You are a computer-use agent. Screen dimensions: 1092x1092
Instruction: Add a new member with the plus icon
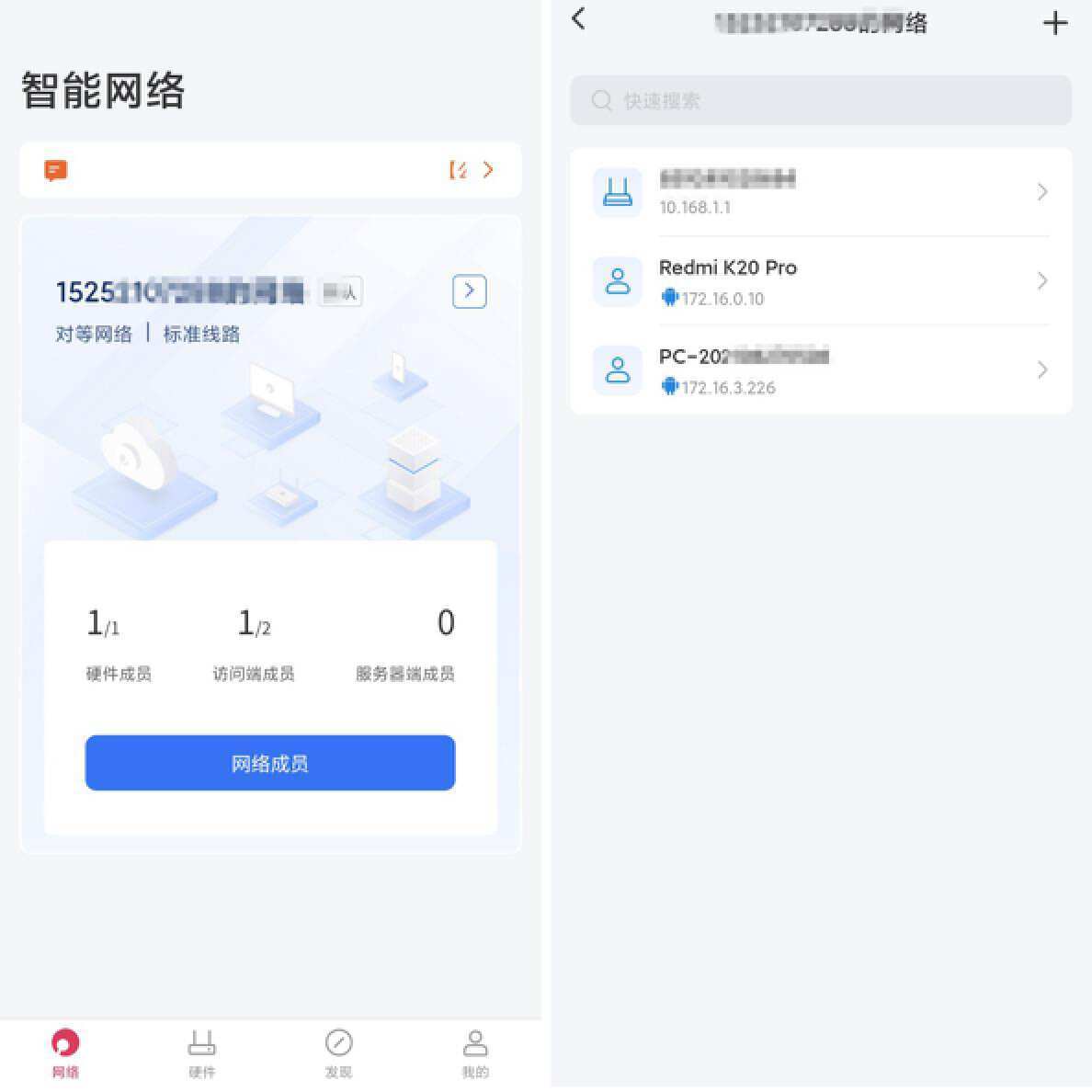tap(1055, 23)
